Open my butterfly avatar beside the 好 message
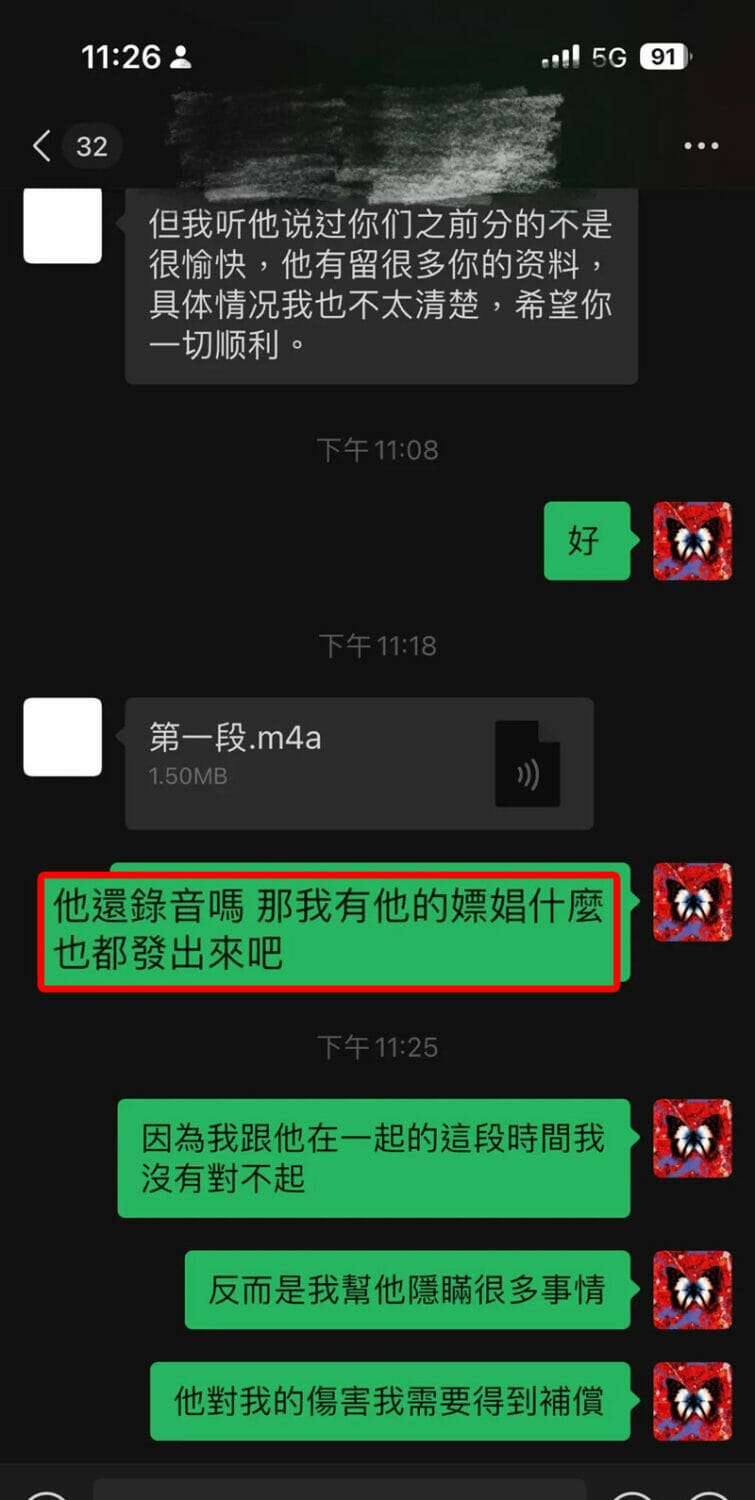Screen dimensions: 755x1500 coord(692,541)
